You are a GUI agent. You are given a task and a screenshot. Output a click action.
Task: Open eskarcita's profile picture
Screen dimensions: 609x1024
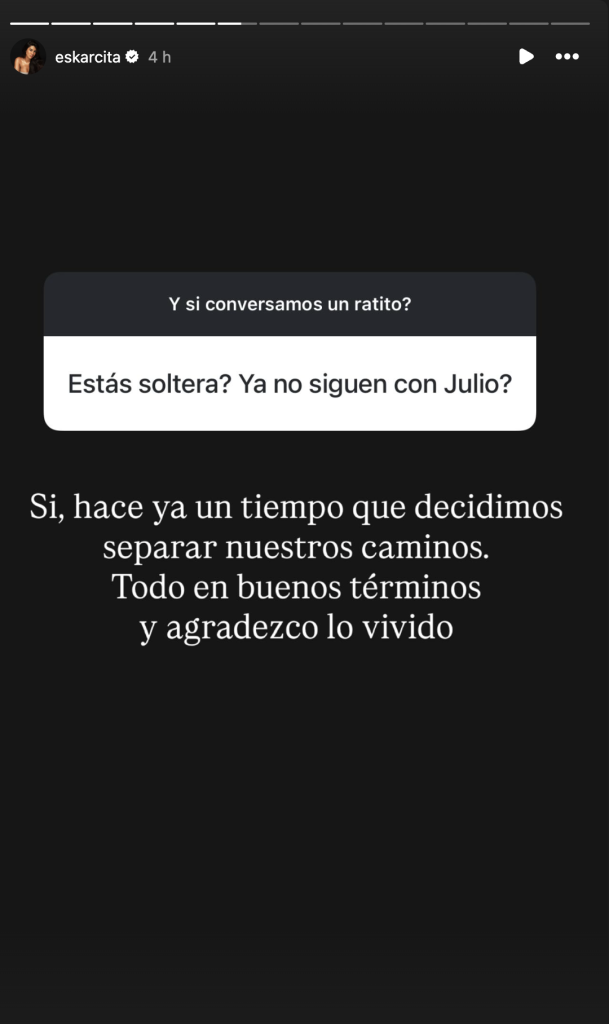(27, 57)
